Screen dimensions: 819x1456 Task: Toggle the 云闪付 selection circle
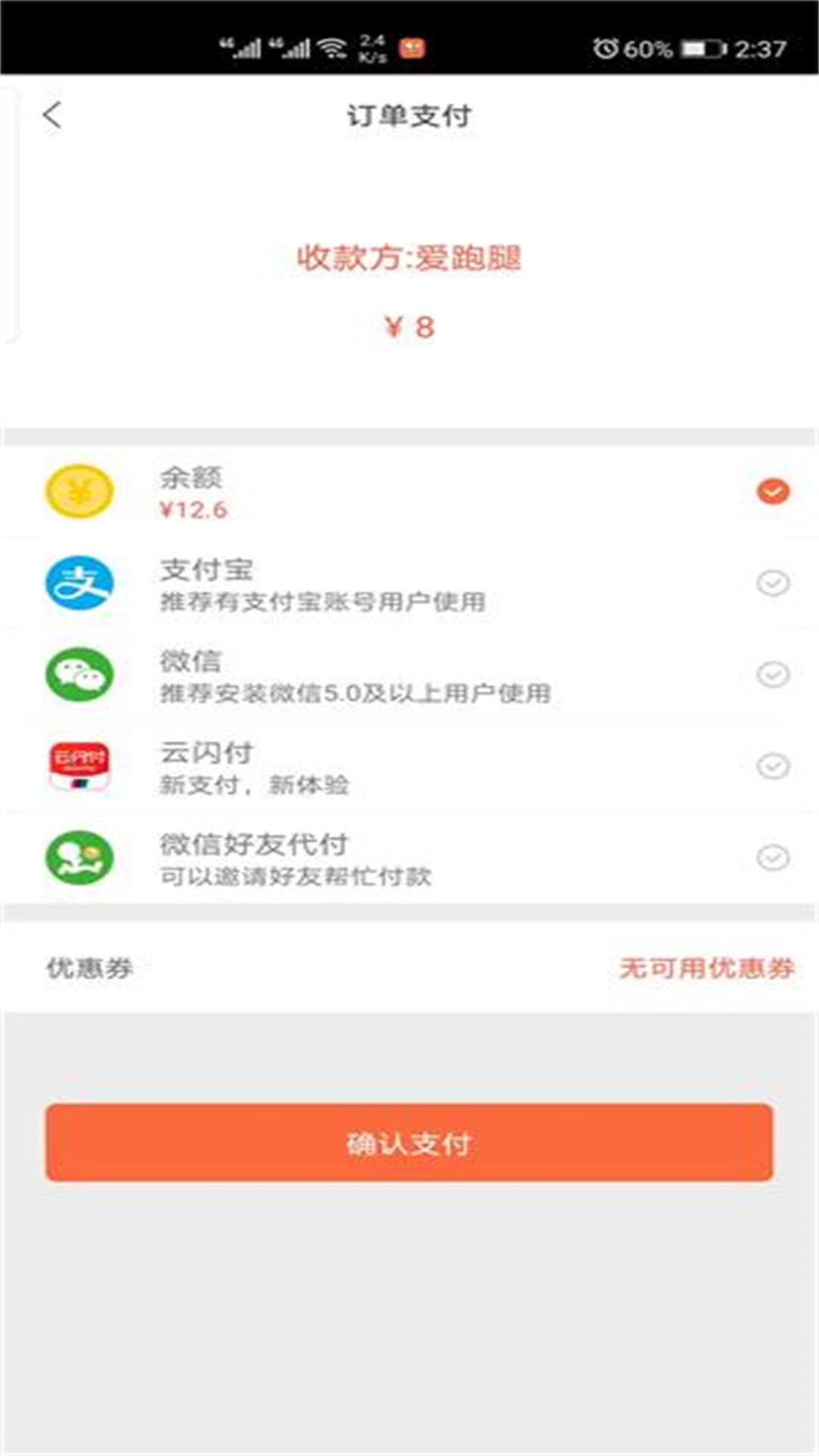771,764
